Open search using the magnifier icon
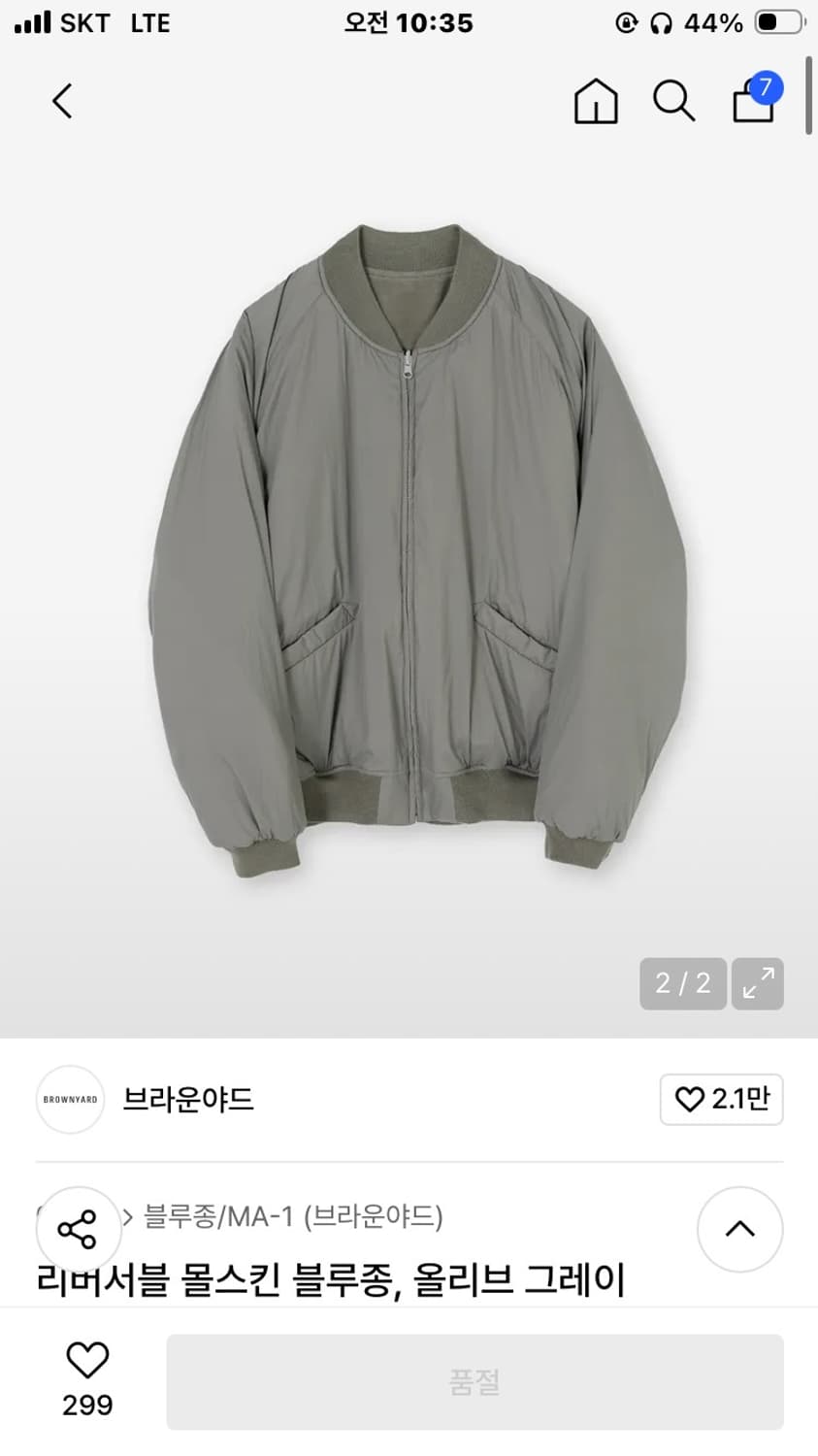 point(673,101)
